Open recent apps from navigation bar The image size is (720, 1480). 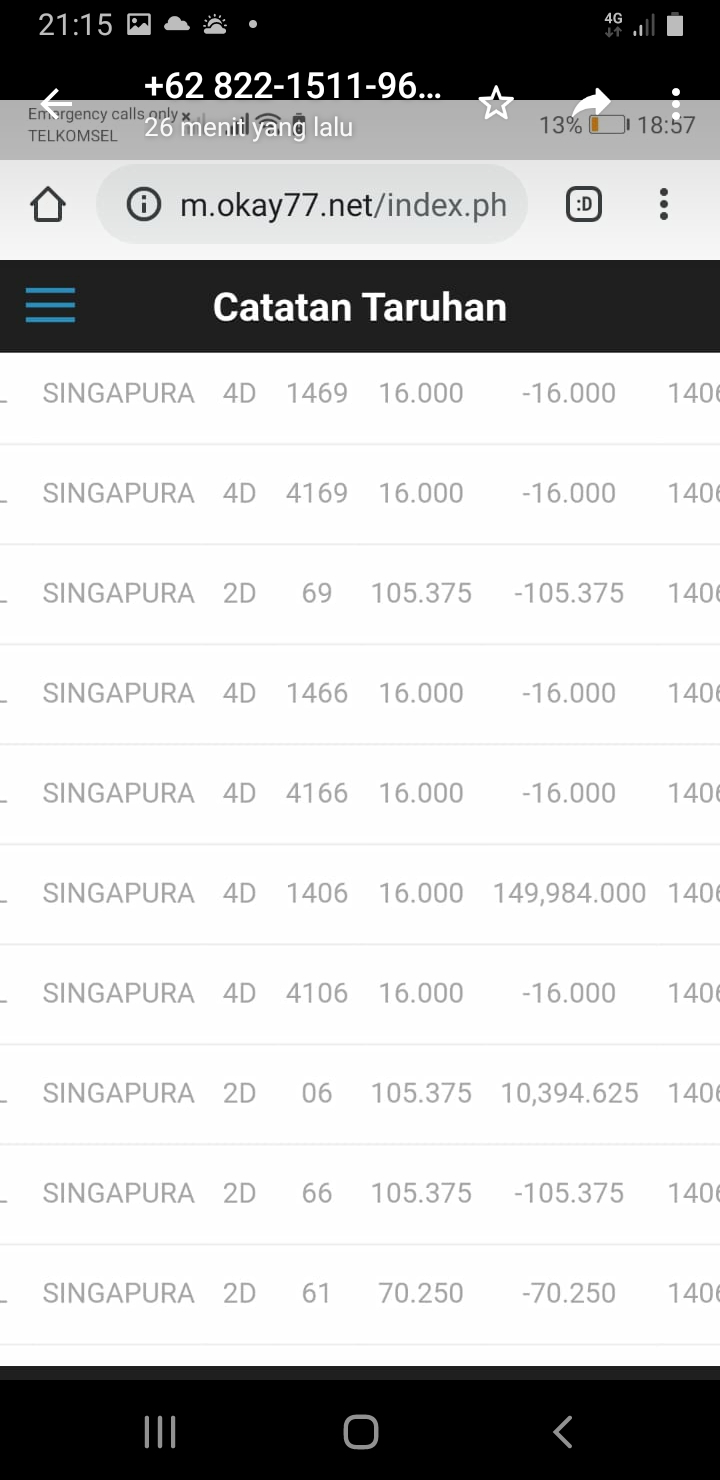pyautogui.click(x=160, y=1432)
